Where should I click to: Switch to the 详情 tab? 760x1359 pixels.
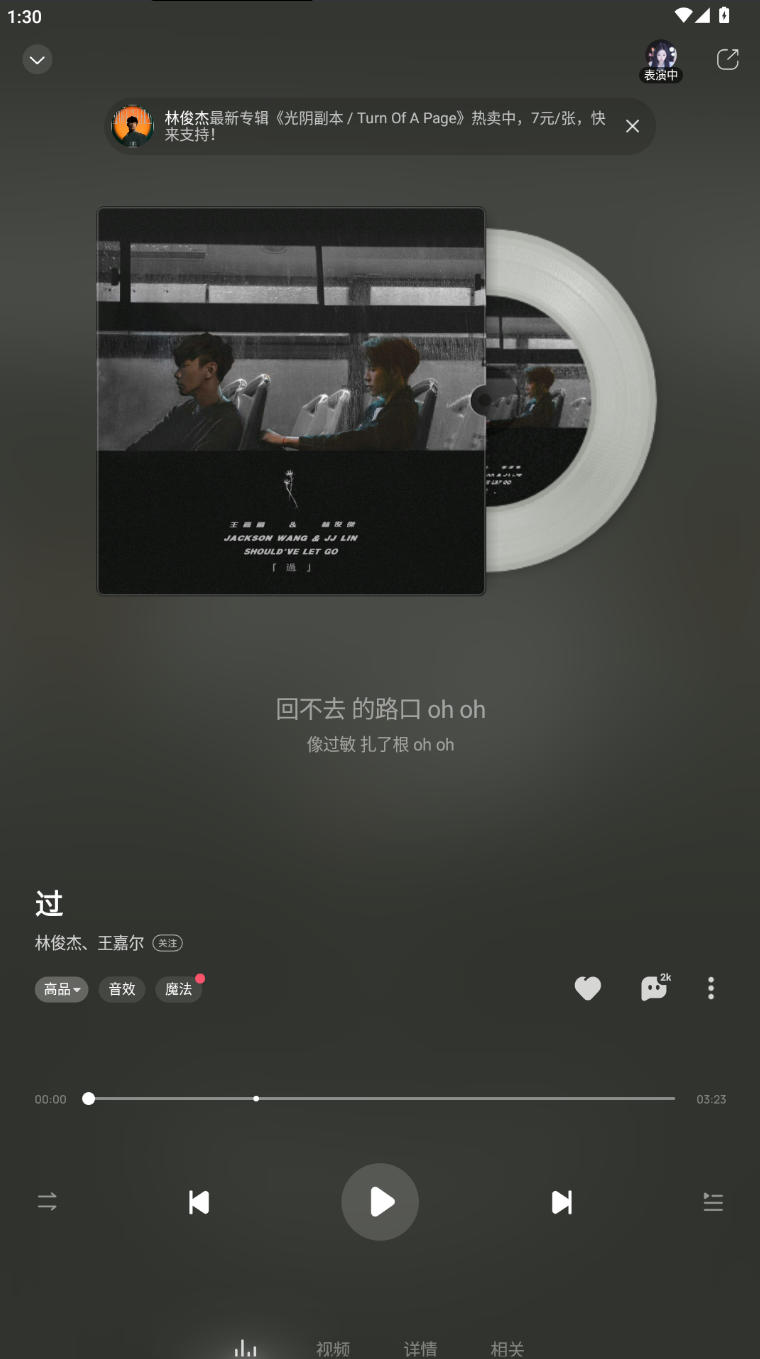click(420, 1348)
